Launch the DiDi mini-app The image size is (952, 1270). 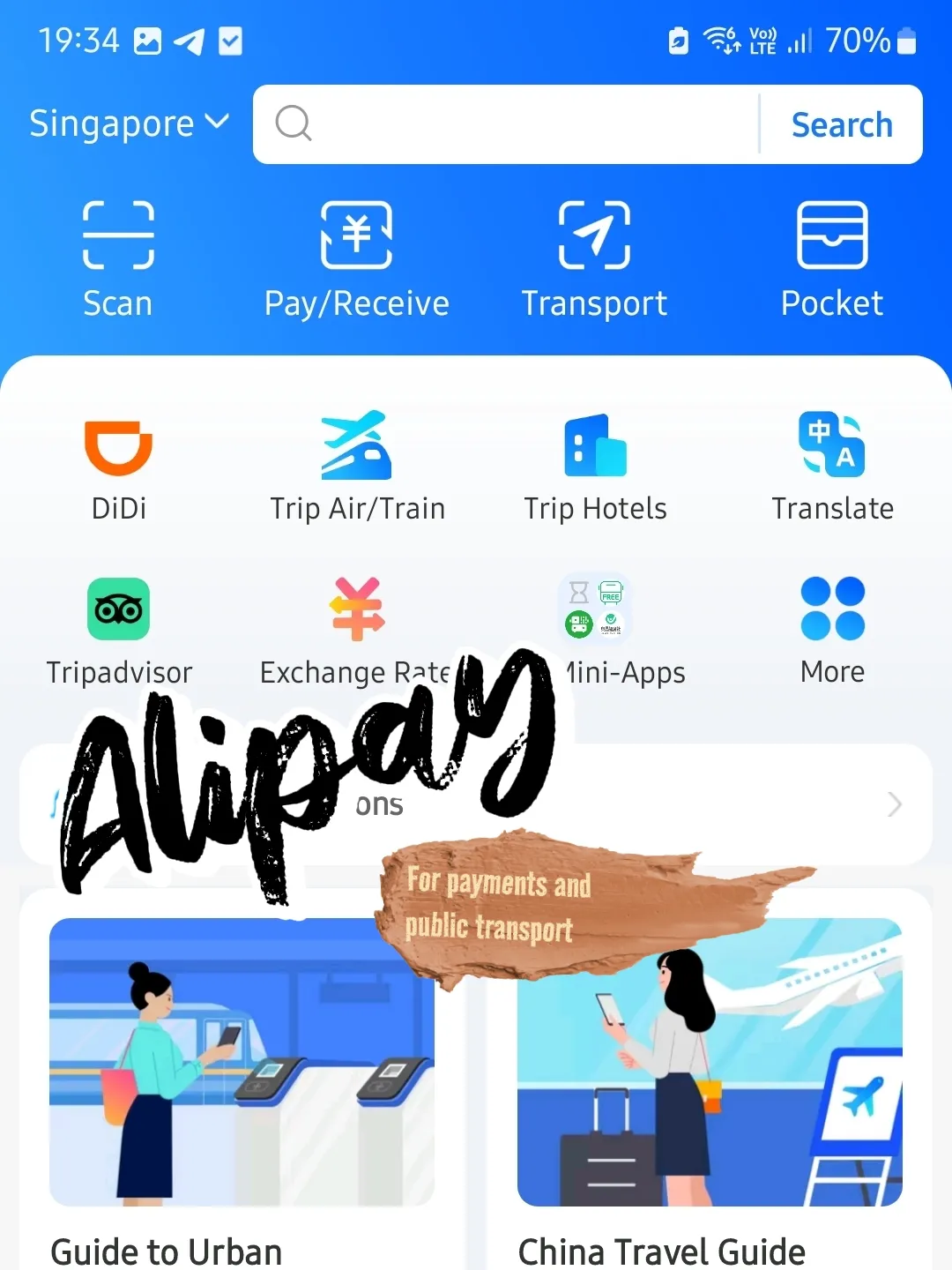point(118,467)
